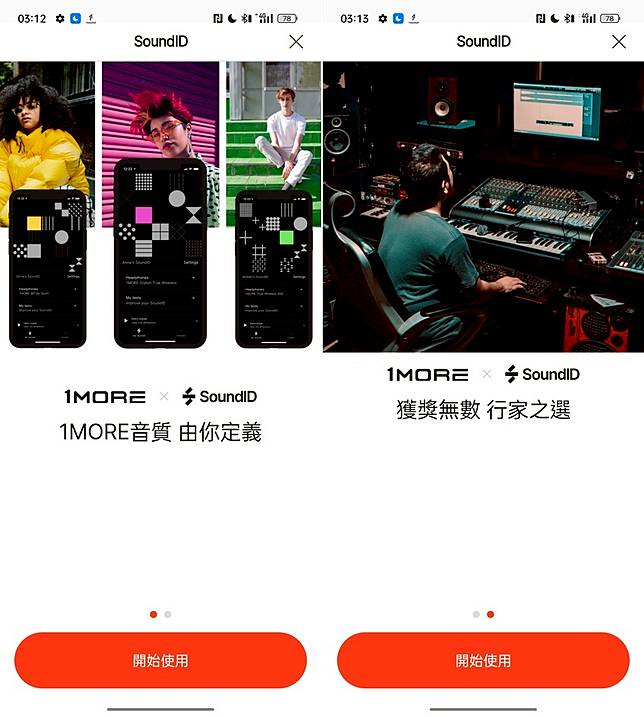Select second page dot on 1MORE音質 由你定義 page
The height and width of the screenshot is (717, 644).
coord(168,614)
